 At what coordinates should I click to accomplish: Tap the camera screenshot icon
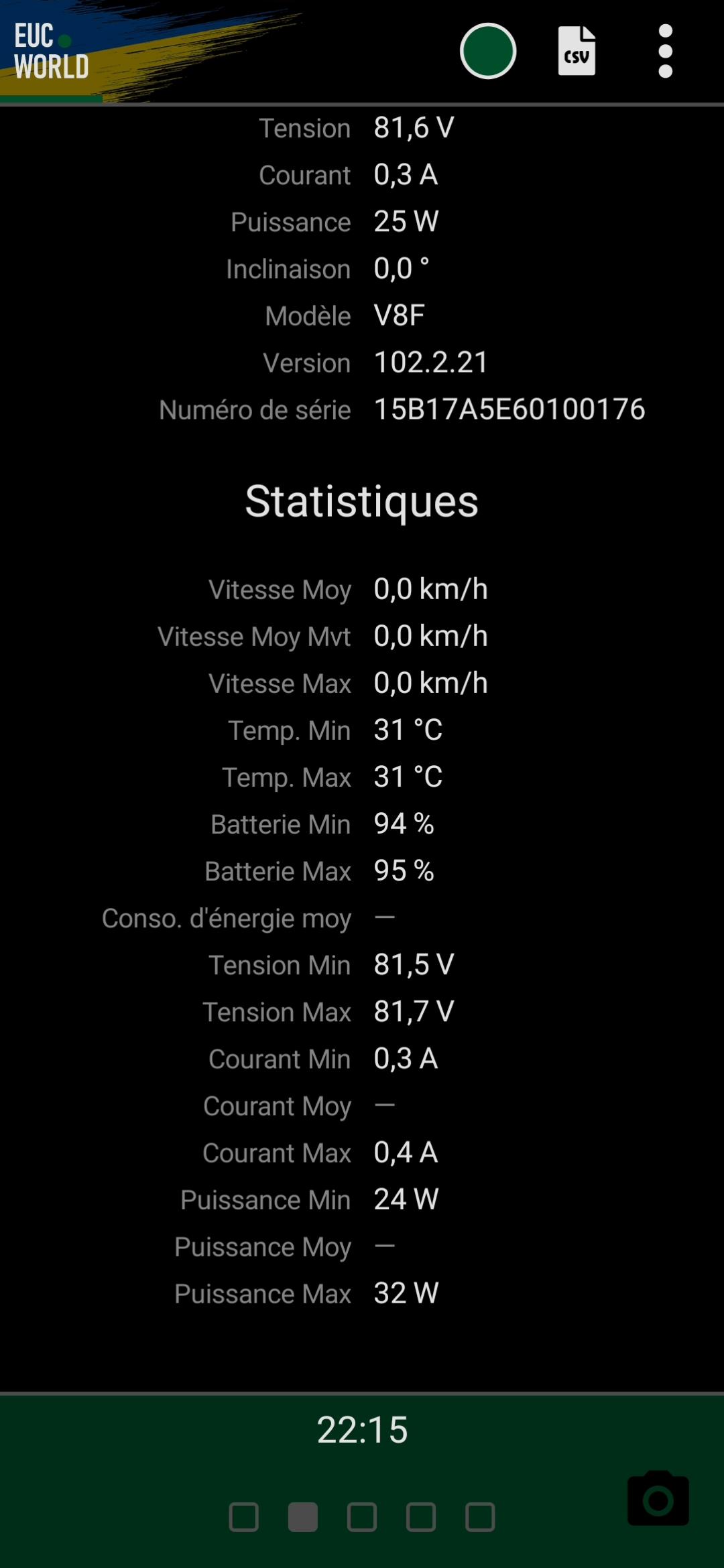tap(658, 1498)
